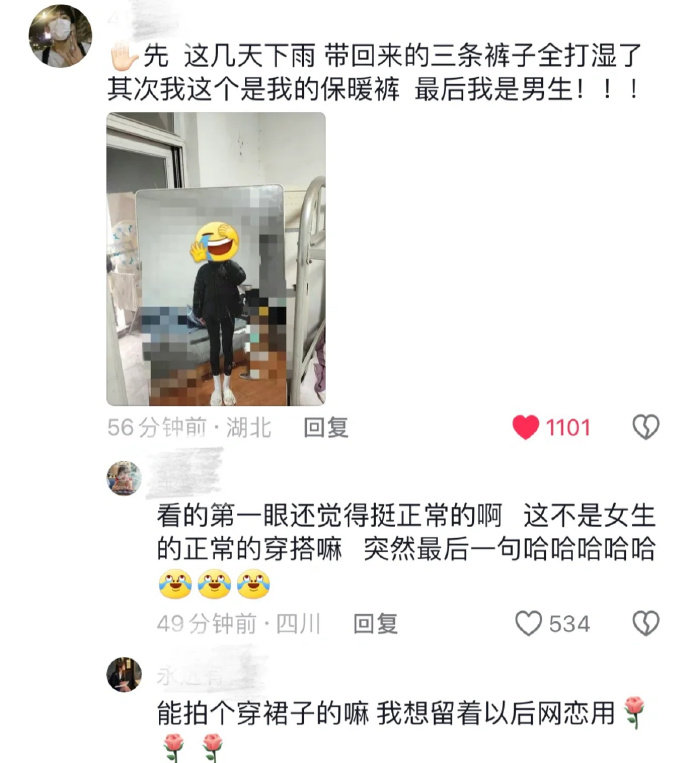Dislike the 四川 comment with broken heart

pos(646,623)
